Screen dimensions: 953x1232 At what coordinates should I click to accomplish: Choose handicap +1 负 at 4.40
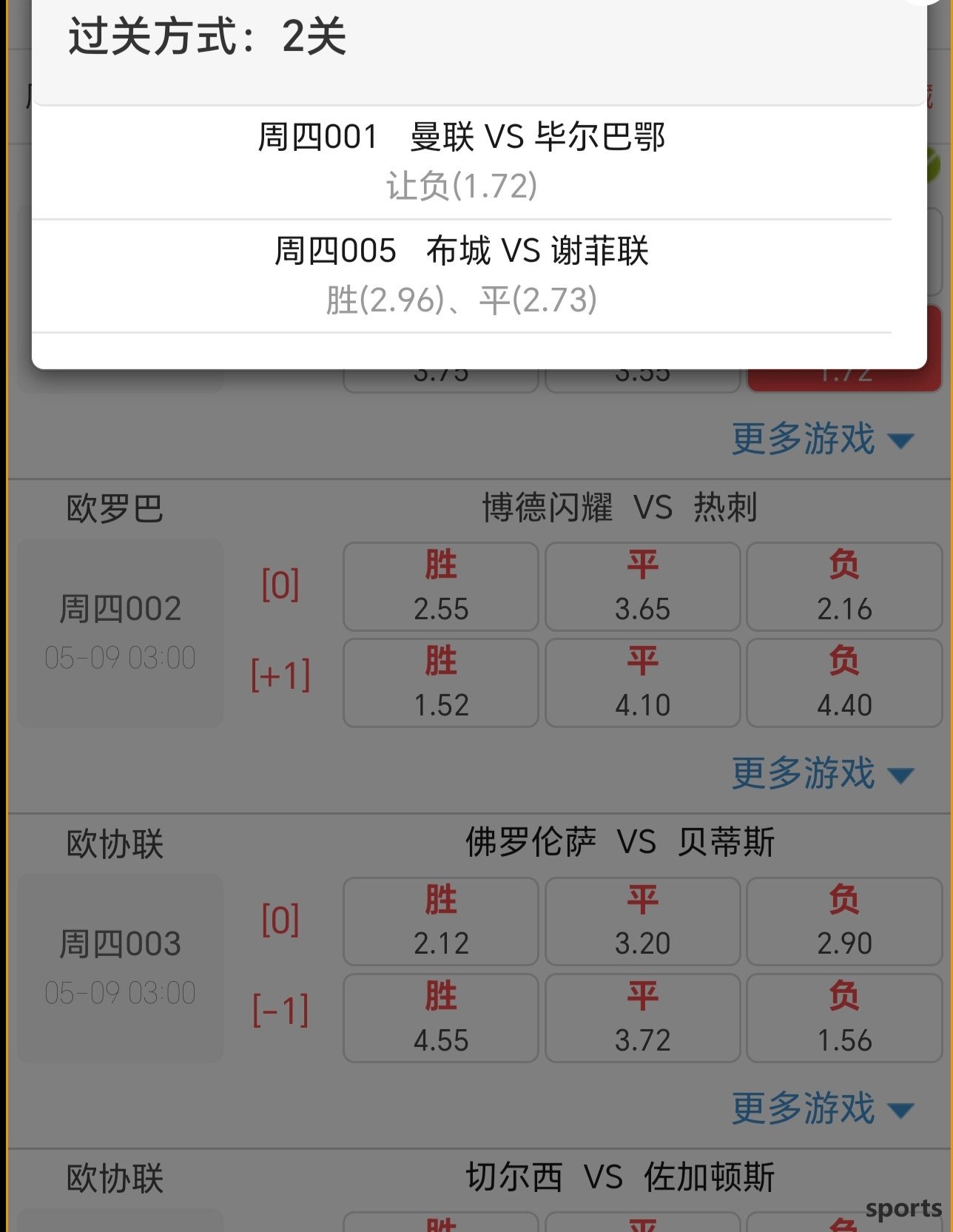(843, 683)
